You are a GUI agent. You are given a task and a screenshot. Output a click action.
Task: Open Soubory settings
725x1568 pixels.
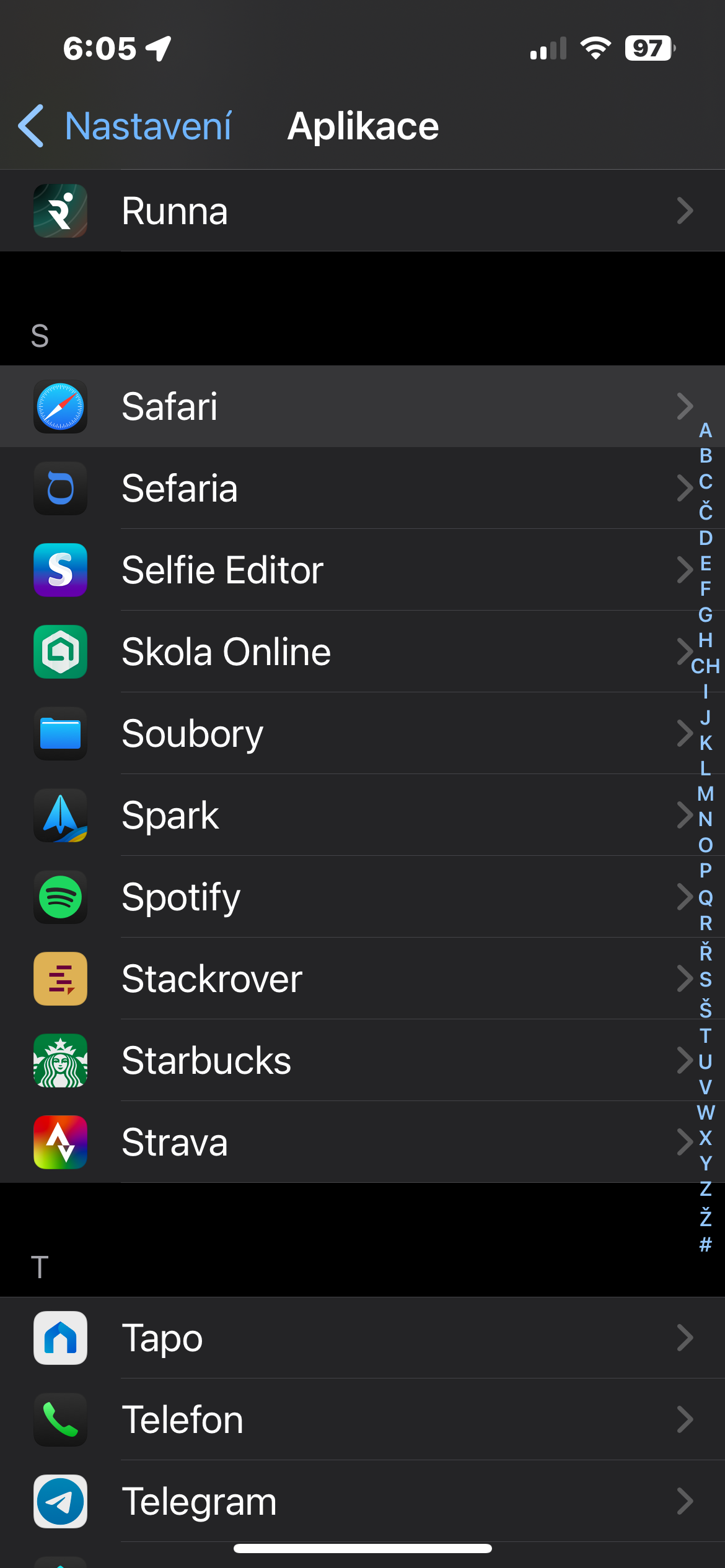(x=362, y=733)
